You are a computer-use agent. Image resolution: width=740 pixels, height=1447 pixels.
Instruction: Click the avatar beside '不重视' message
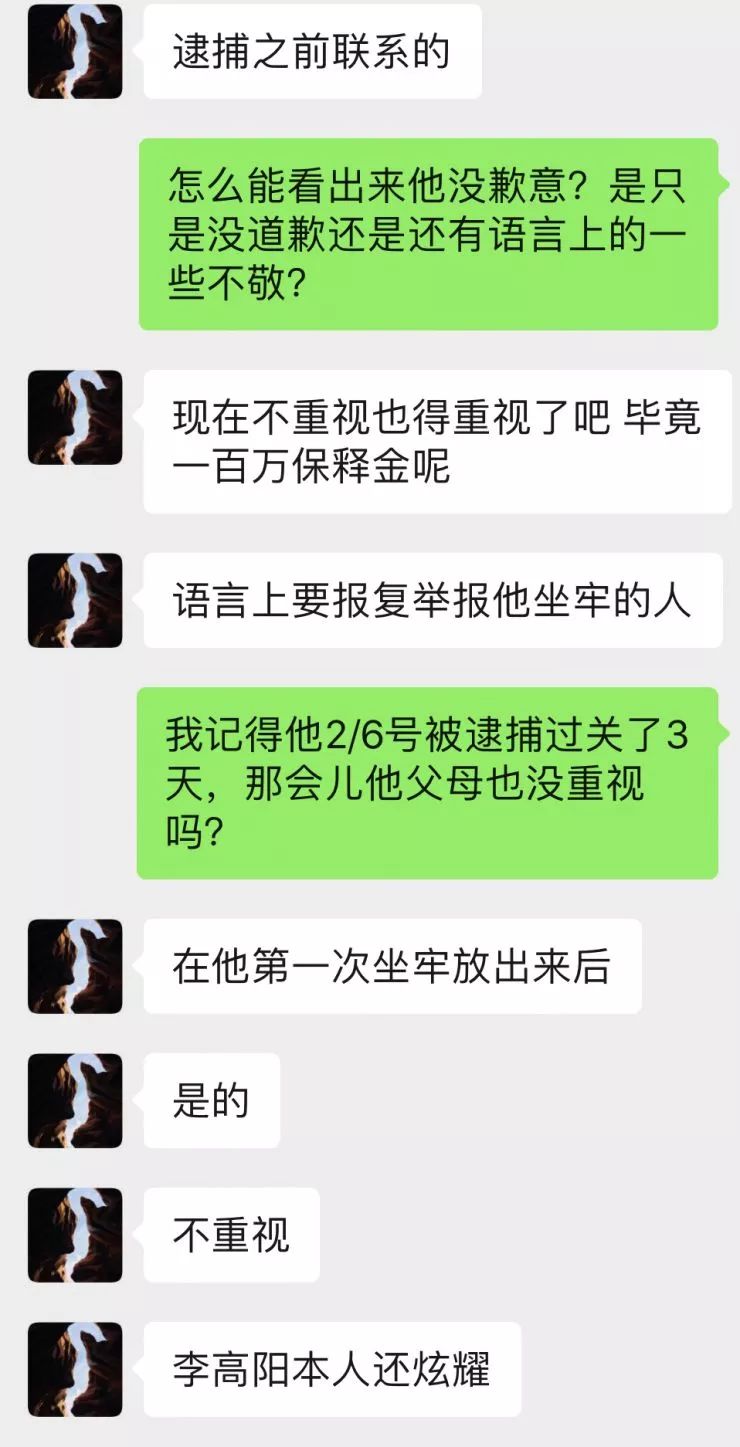coord(75,1235)
